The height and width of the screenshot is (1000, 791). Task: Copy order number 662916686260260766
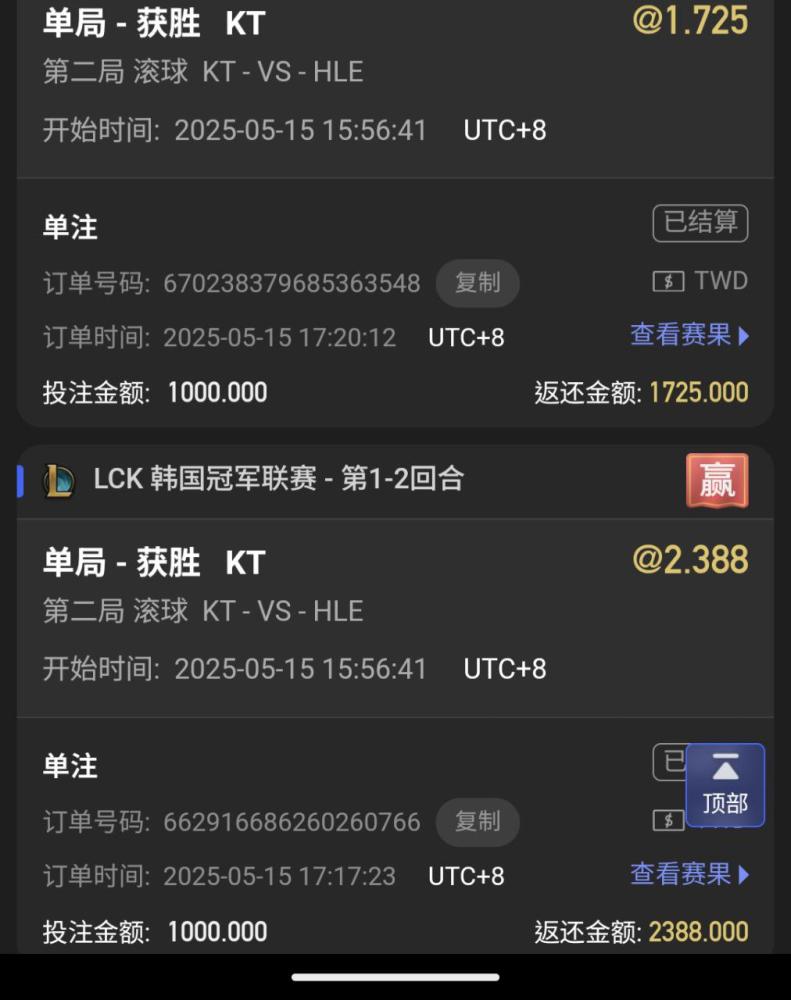(477, 821)
